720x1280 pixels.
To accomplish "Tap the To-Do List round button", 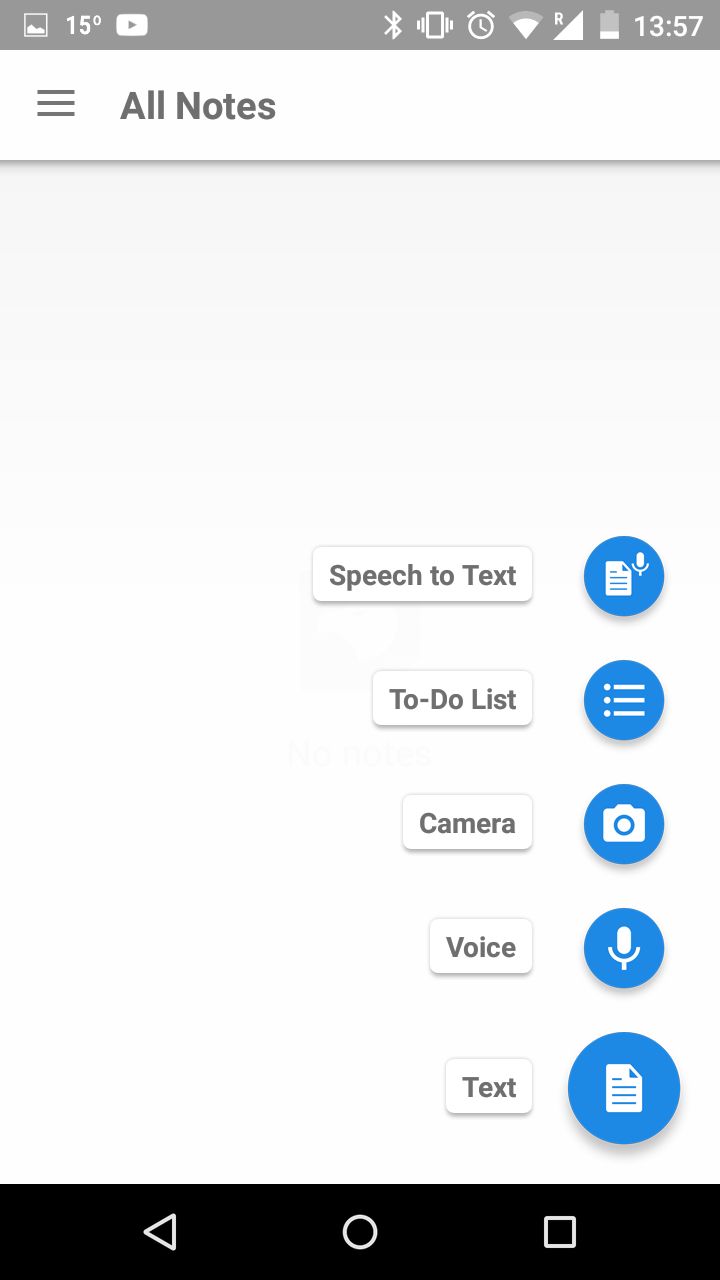I will click(x=624, y=700).
